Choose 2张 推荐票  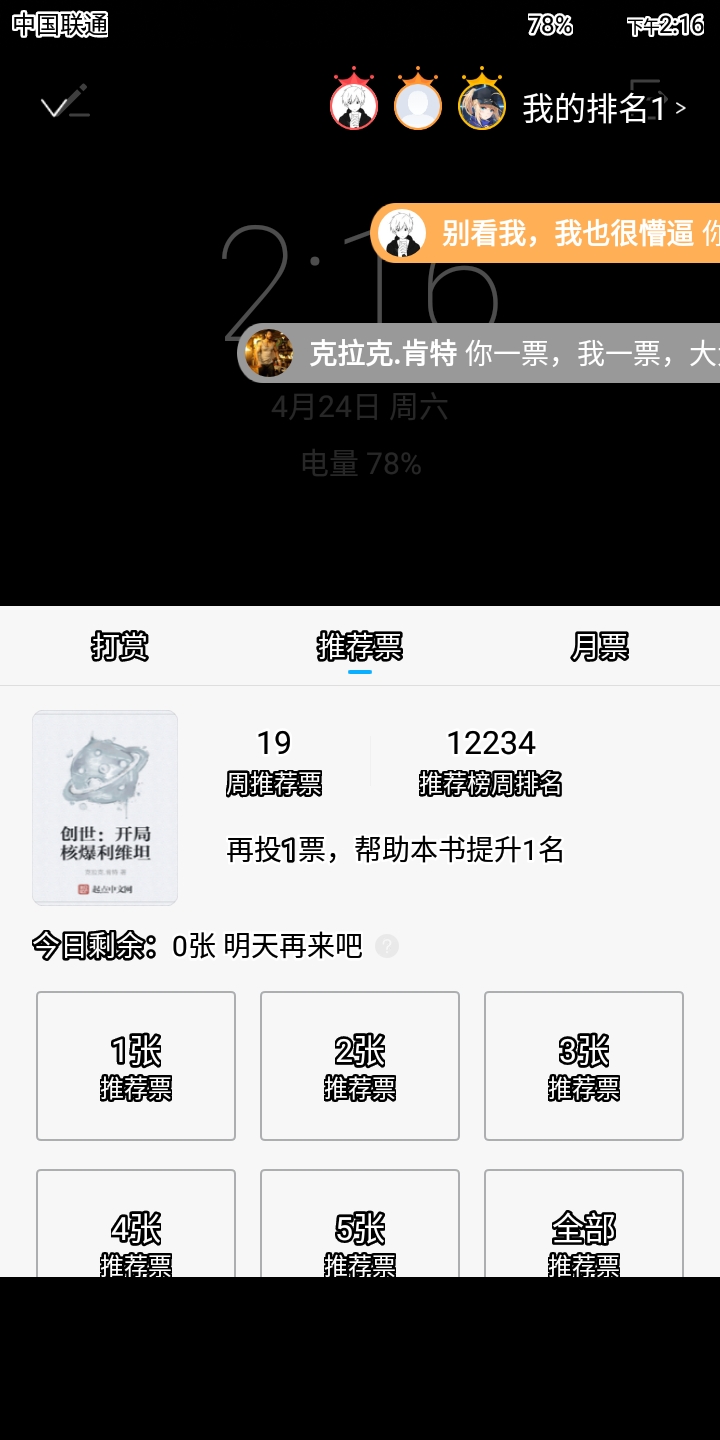coord(360,1066)
